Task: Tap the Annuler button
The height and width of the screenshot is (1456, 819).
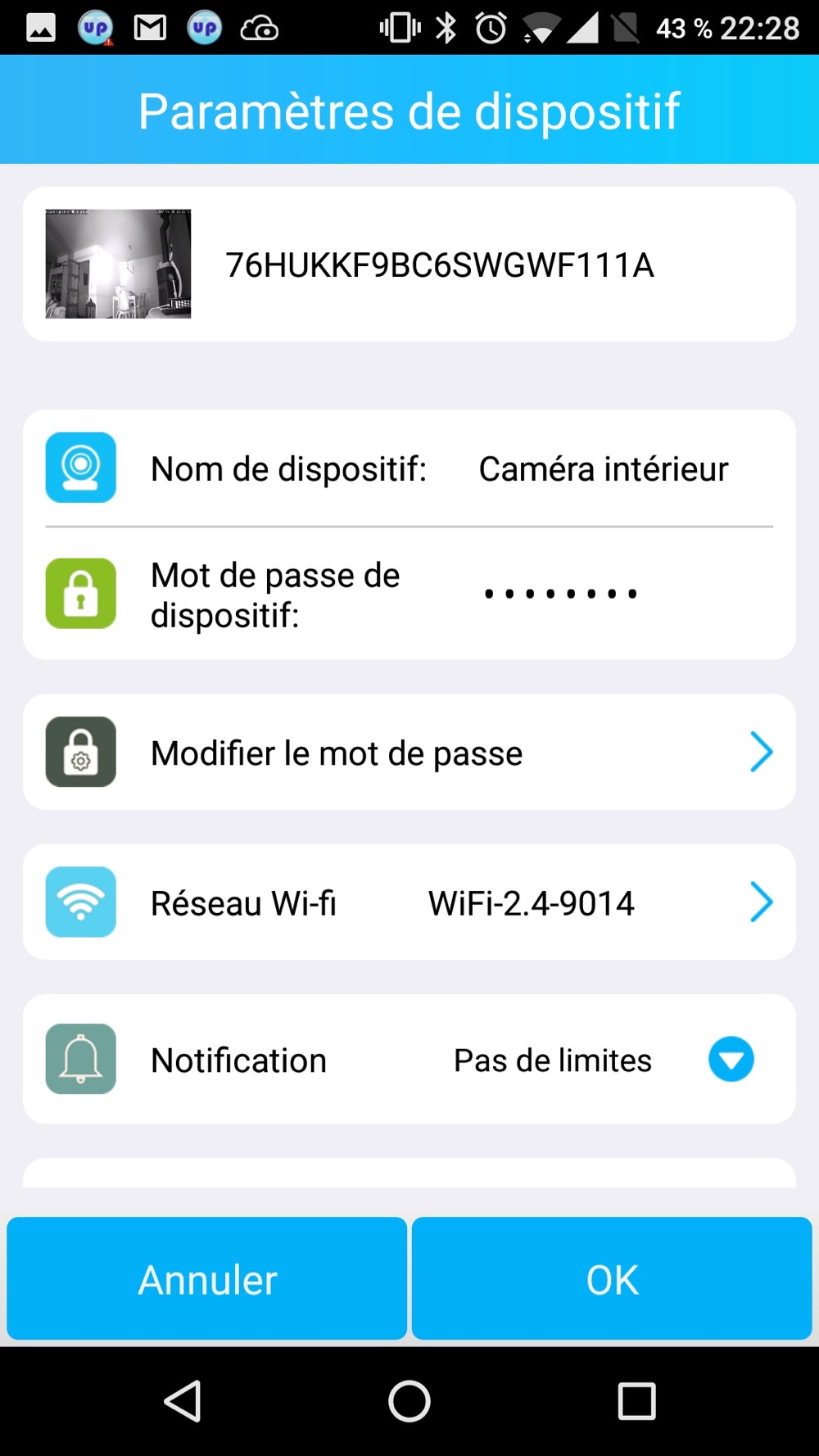Action: [x=207, y=1278]
